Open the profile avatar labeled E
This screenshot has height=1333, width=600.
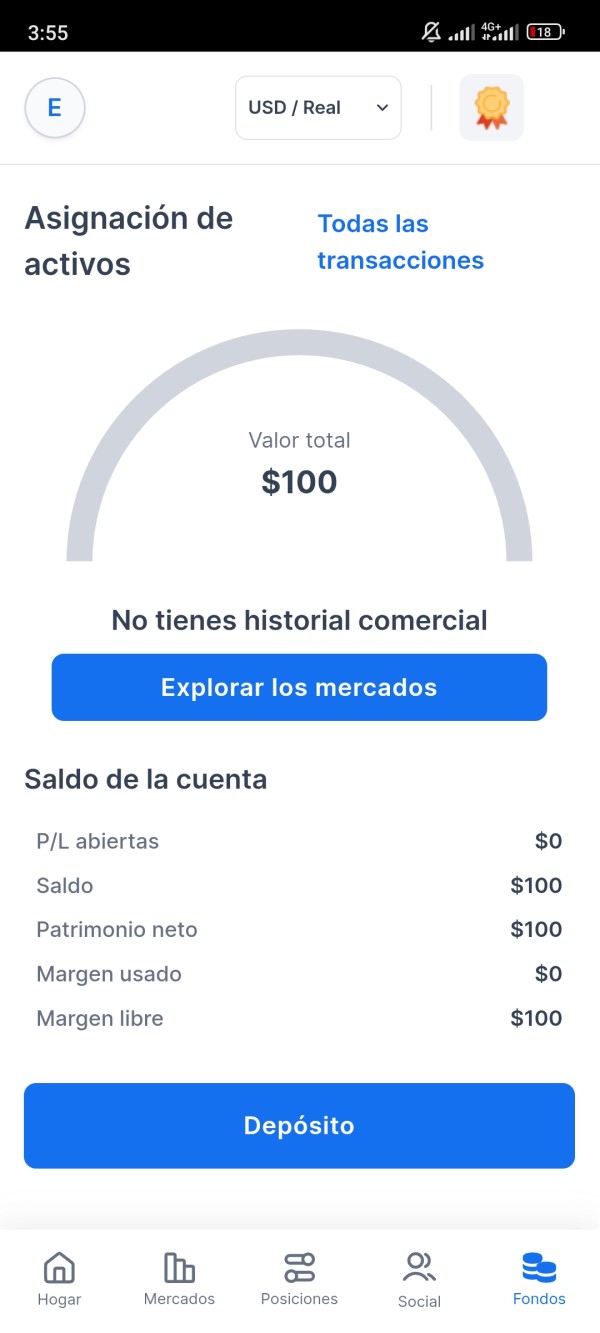pyautogui.click(x=55, y=108)
